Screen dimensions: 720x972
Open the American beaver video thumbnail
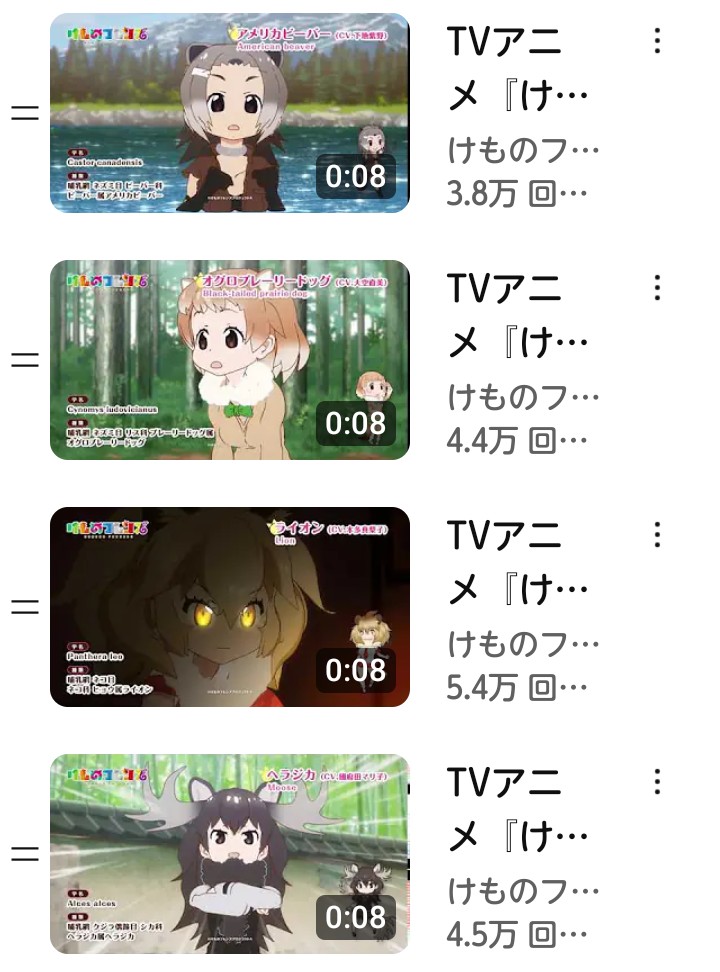point(229,113)
